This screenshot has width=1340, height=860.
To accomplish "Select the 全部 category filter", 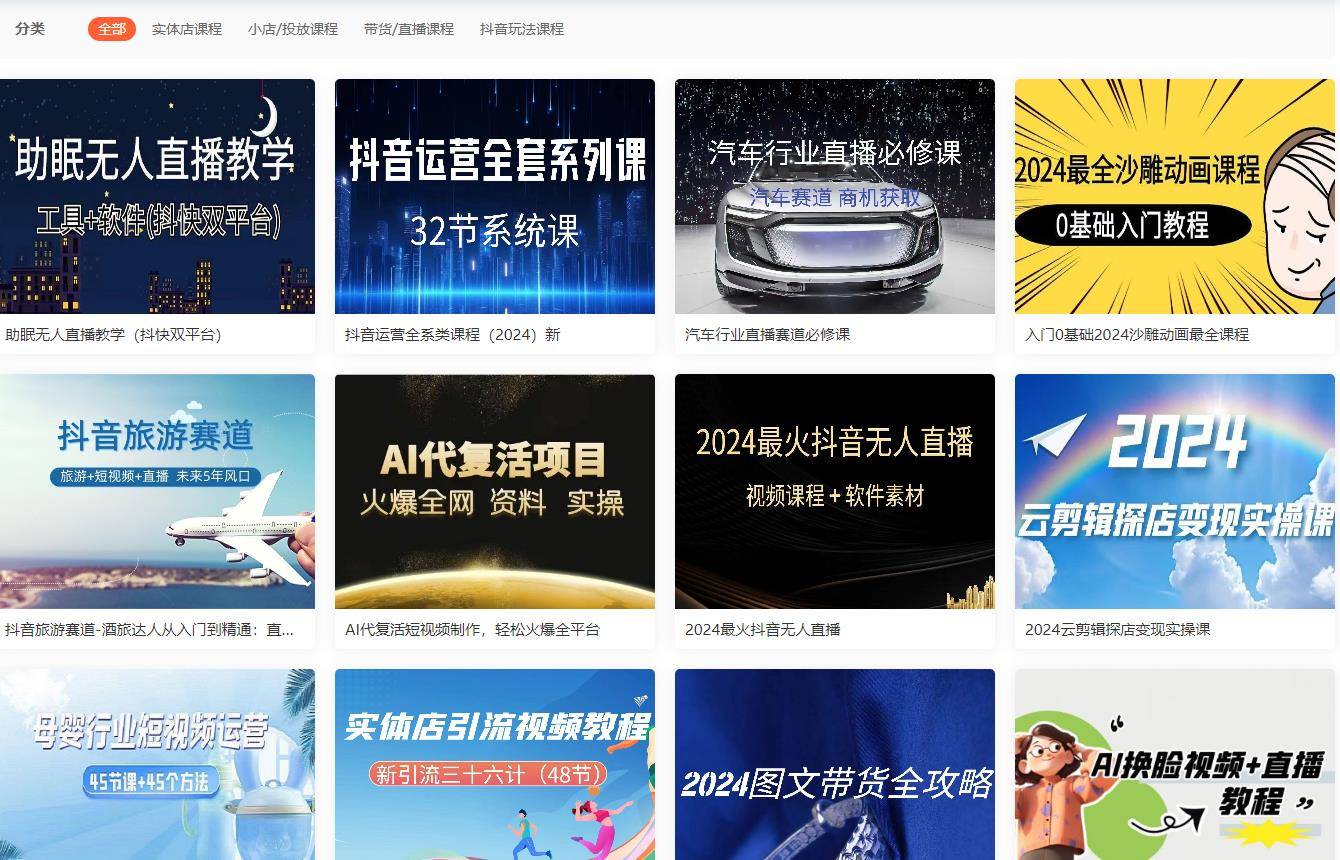I will click(111, 29).
